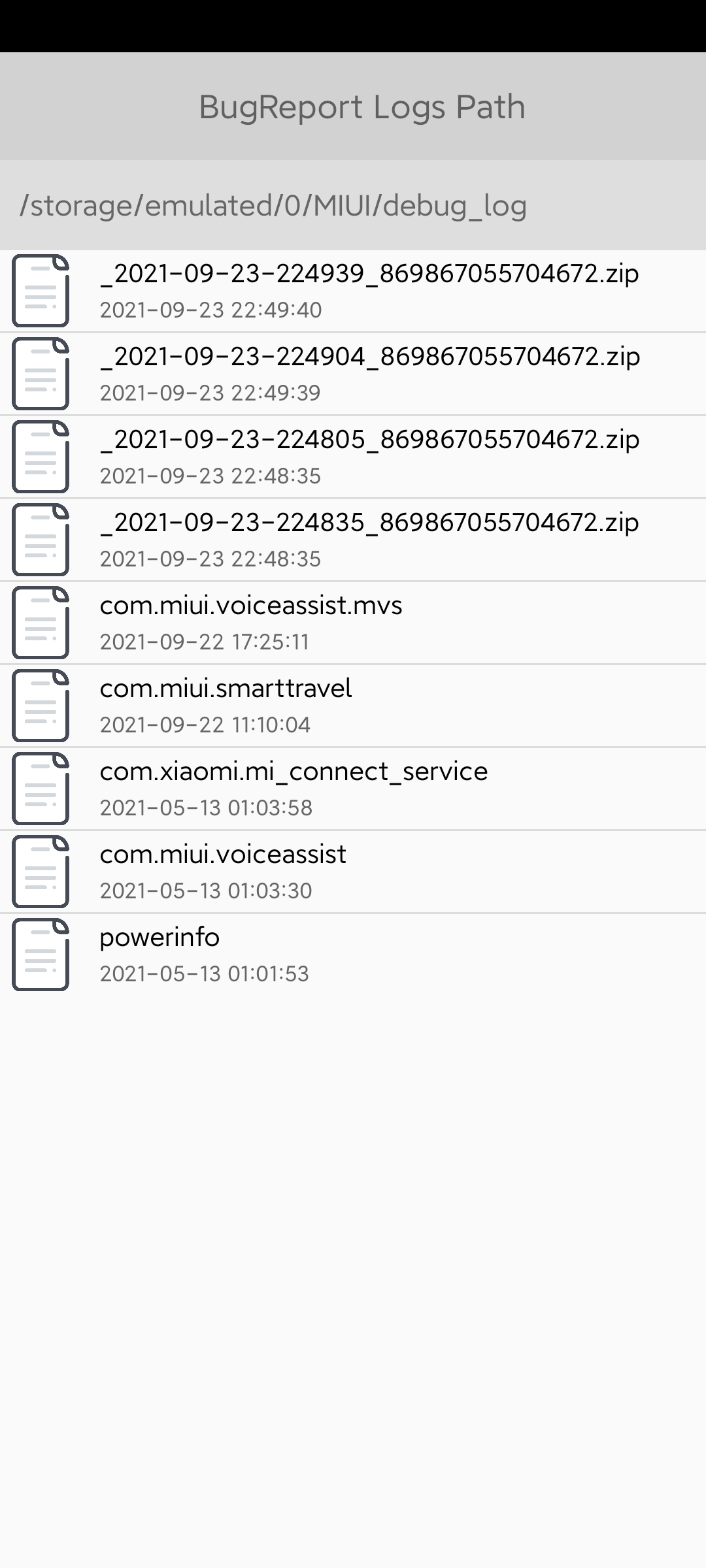Open the _2021-09-23-224939 zip file

tap(353, 291)
